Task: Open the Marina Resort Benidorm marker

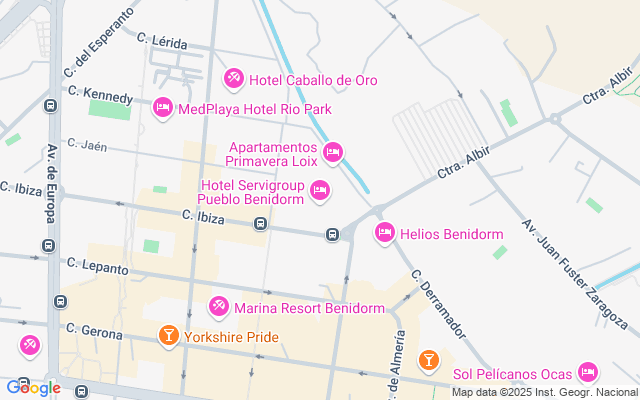Action: tap(218, 305)
